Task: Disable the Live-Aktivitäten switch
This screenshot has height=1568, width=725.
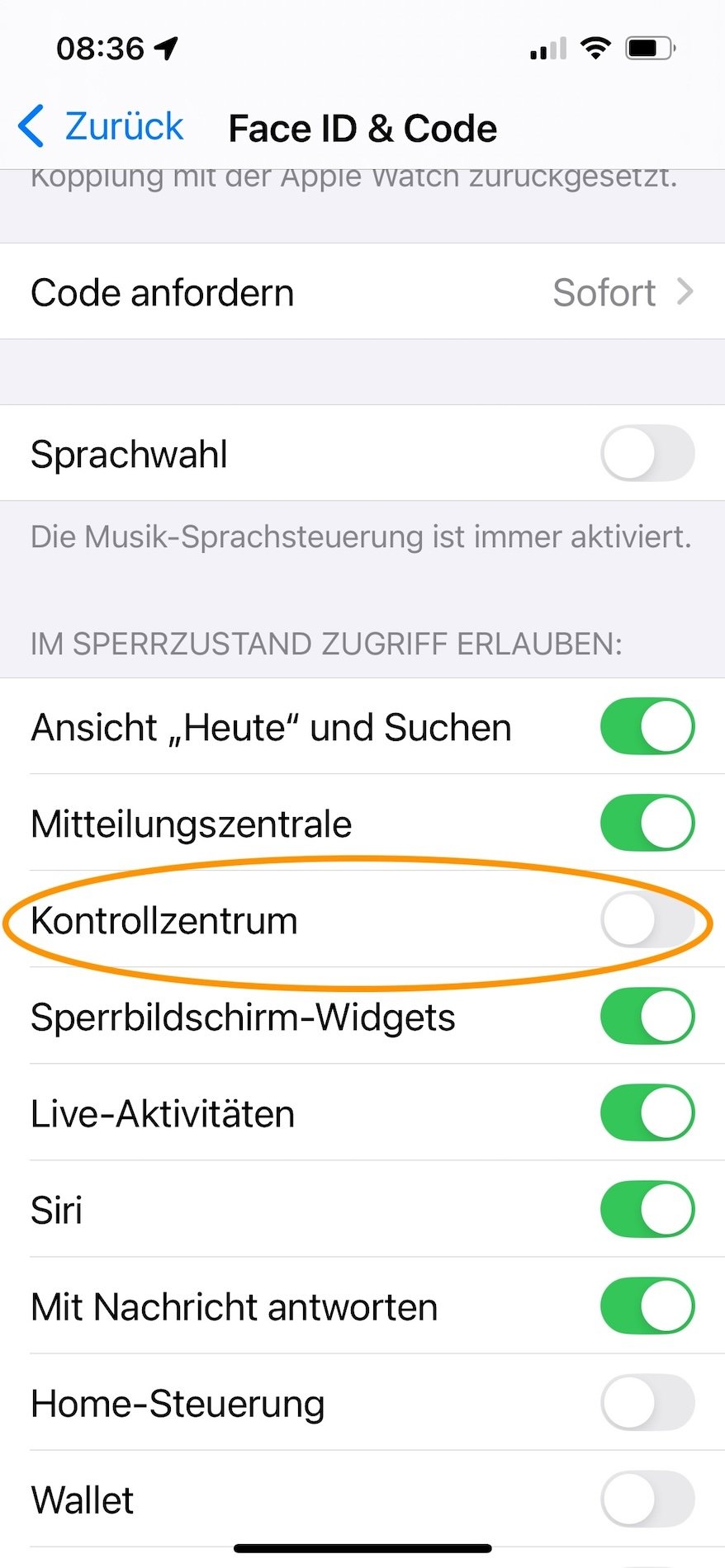Action: click(x=647, y=1112)
